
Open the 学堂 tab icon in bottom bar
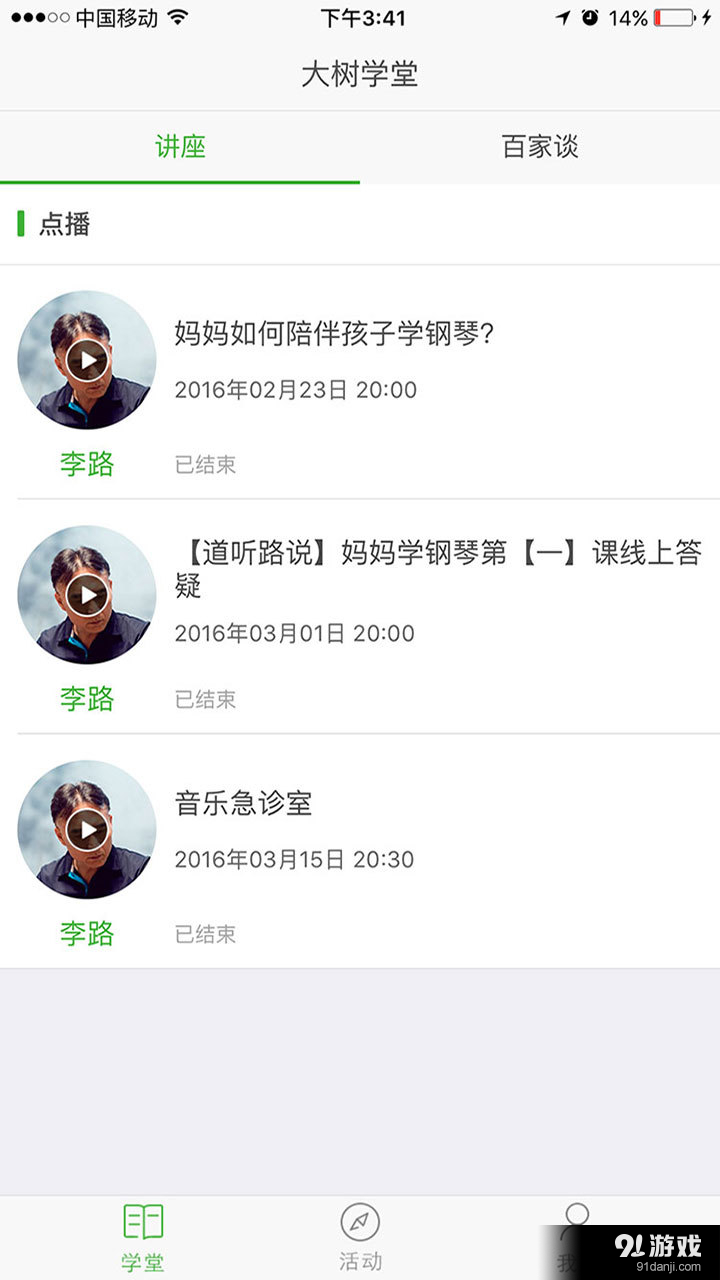coord(143,1221)
